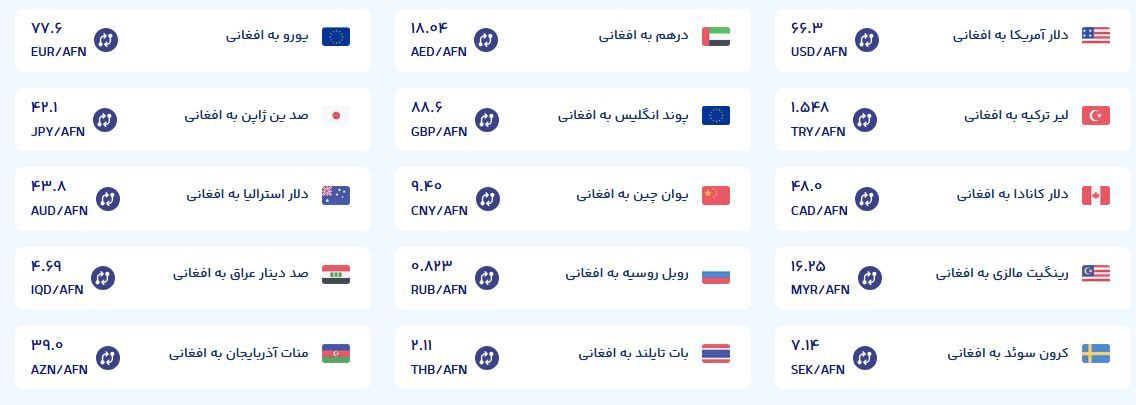Image resolution: width=1136 pixels, height=405 pixels.
Task: Select the AUD/AFN Australian dollar card
Action: (192, 198)
